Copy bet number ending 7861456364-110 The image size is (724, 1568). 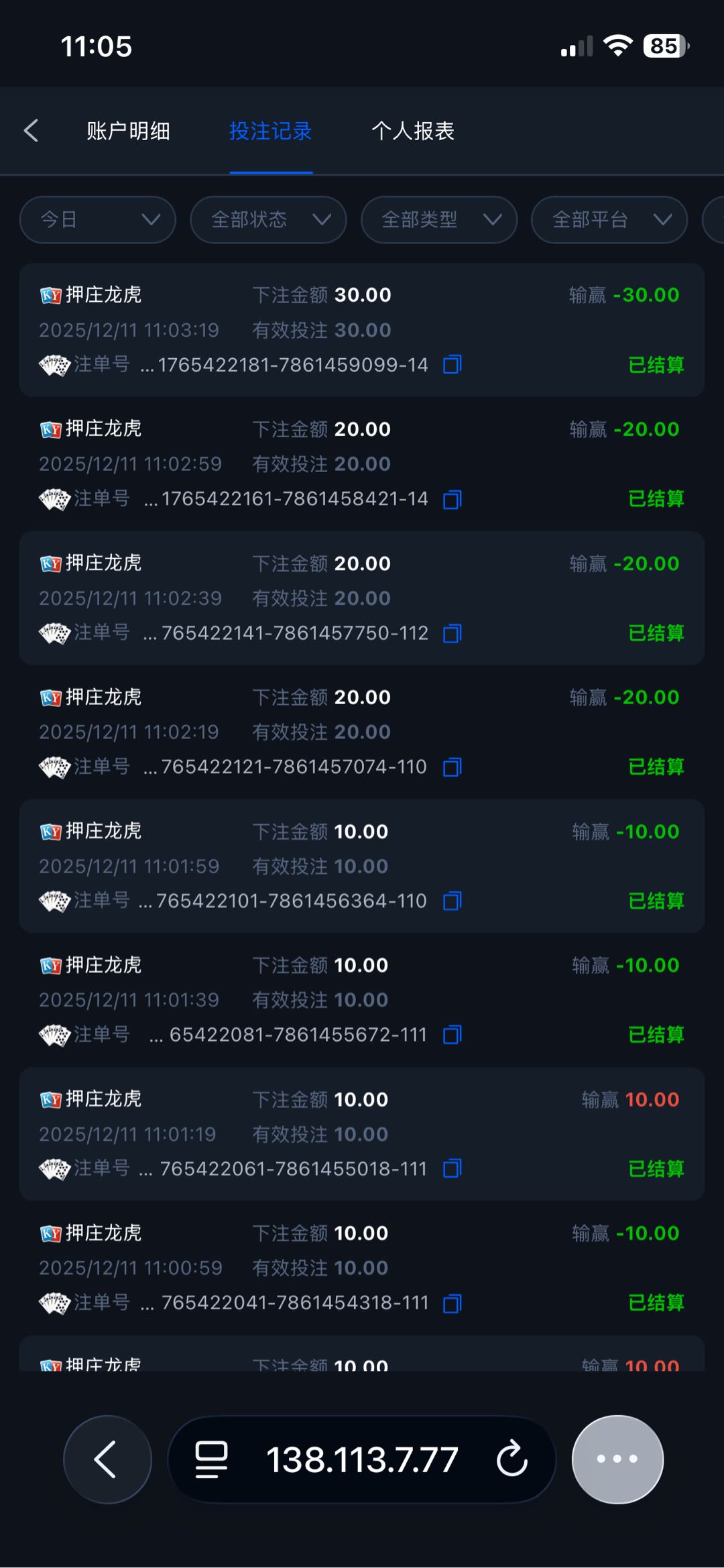click(452, 901)
